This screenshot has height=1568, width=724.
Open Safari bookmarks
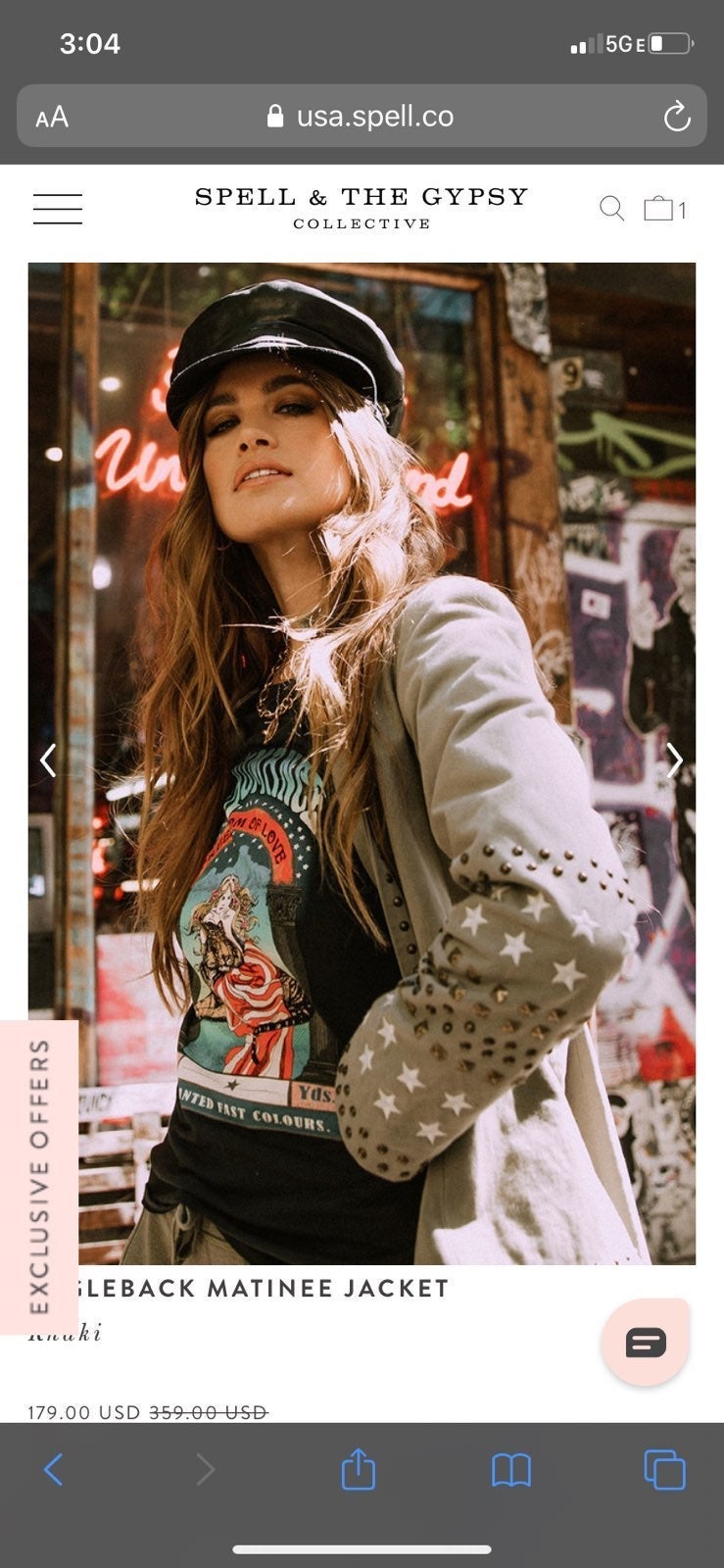pos(511,1470)
